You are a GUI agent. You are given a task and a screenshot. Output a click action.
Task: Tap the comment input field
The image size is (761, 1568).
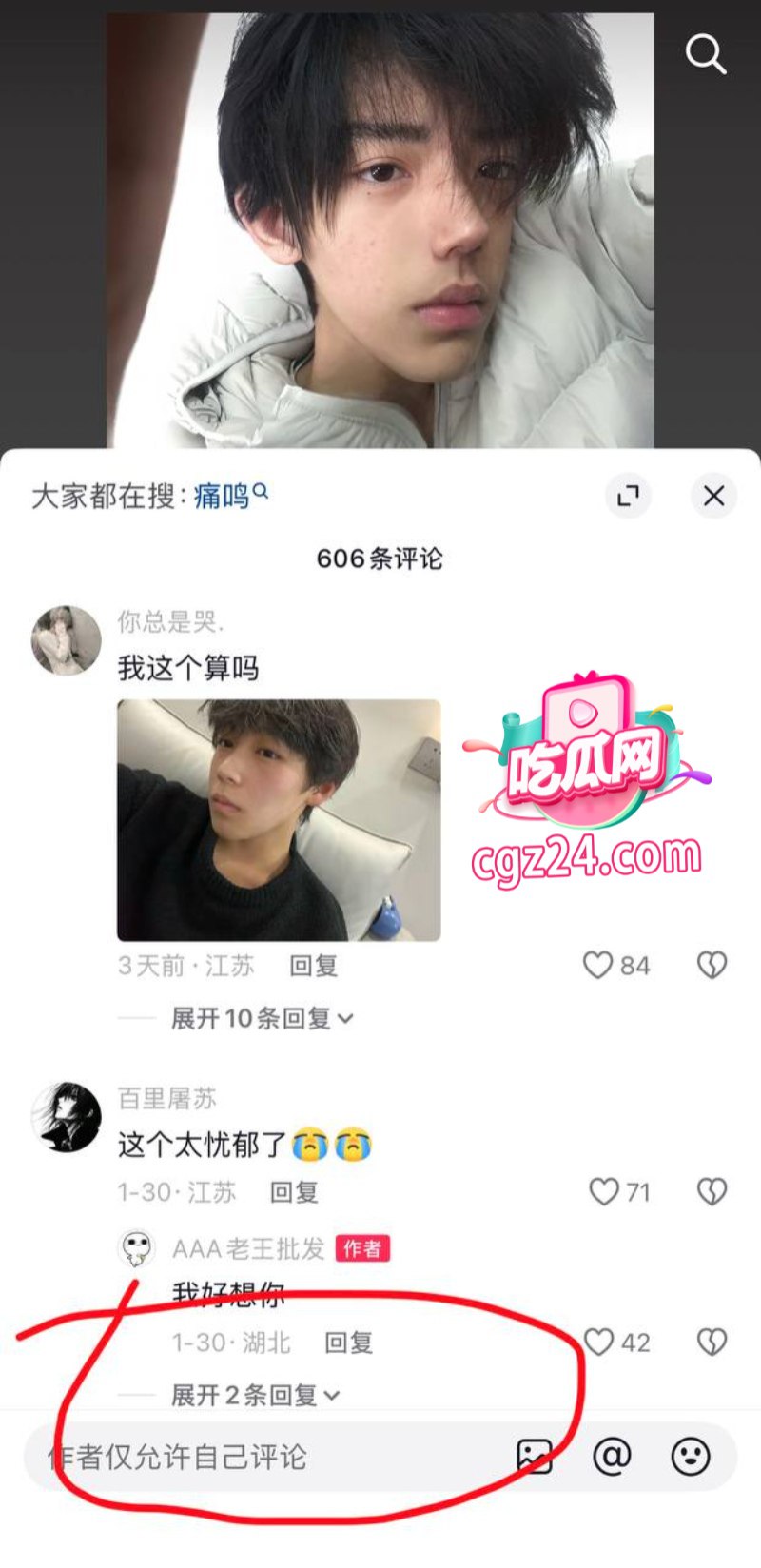tap(266, 1457)
